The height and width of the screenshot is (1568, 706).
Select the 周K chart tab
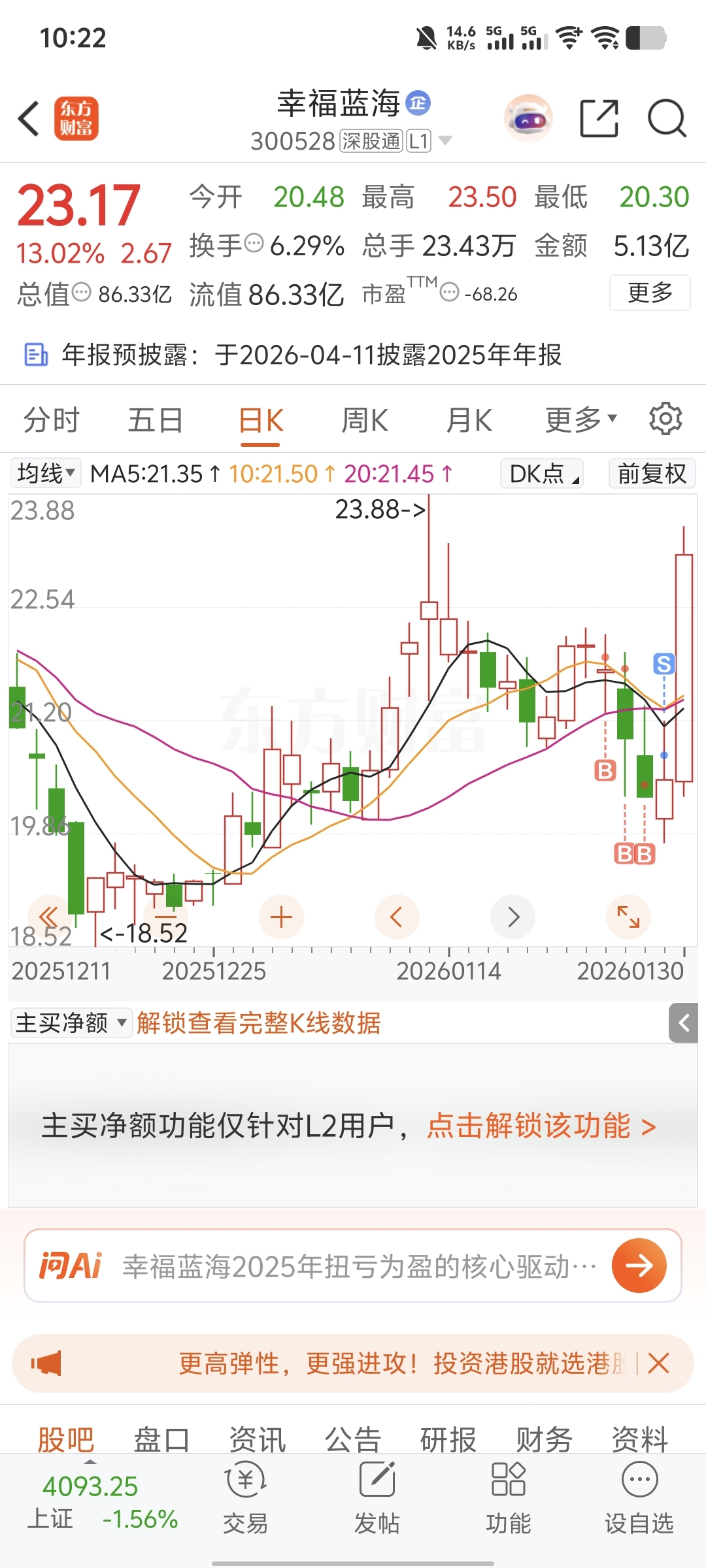(365, 420)
